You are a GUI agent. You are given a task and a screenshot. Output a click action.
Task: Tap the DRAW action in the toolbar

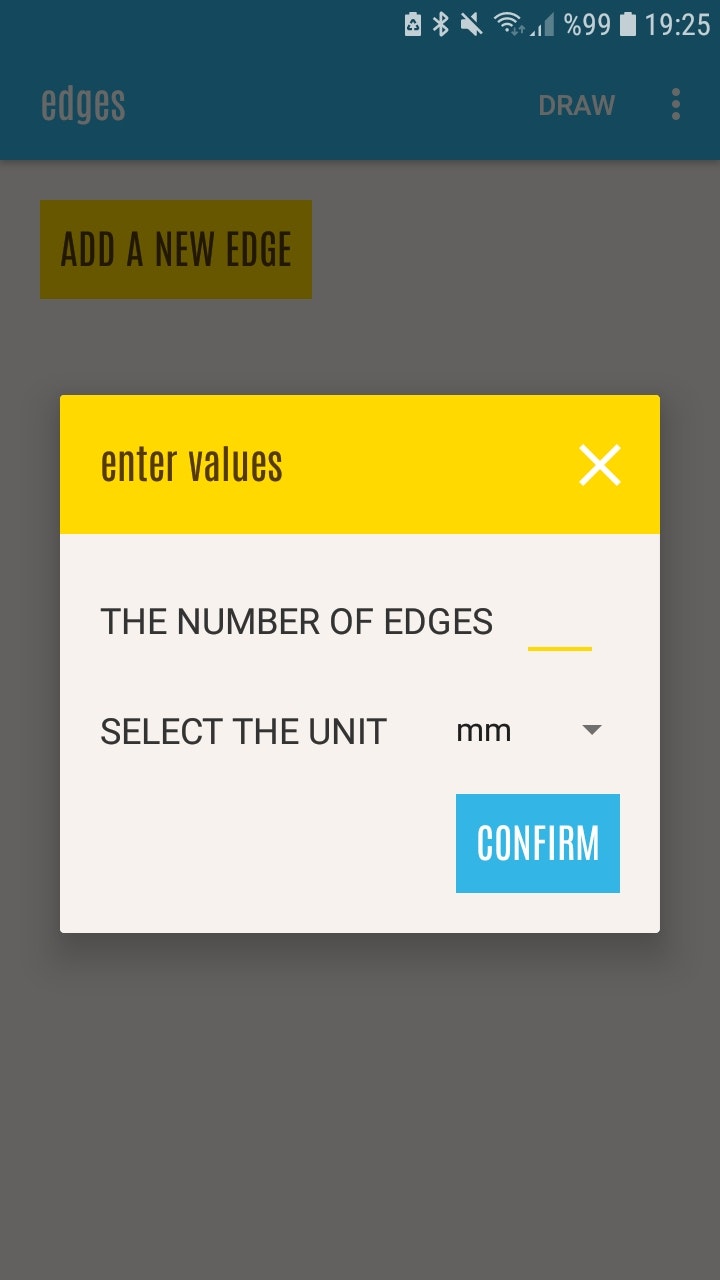point(577,105)
